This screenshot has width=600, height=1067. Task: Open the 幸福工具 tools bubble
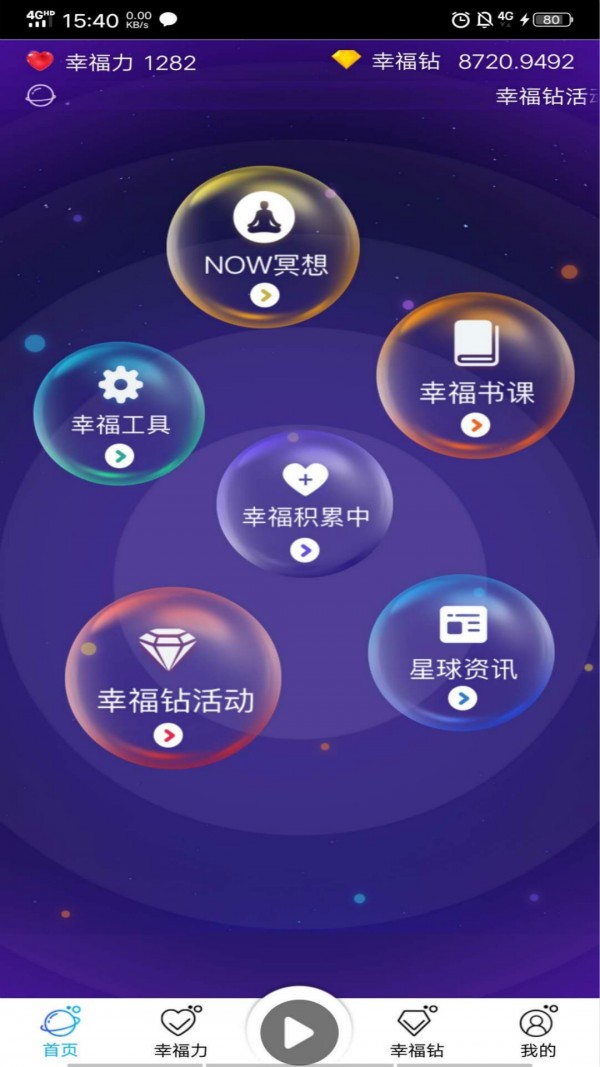pyautogui.click(x=120, y=415)
